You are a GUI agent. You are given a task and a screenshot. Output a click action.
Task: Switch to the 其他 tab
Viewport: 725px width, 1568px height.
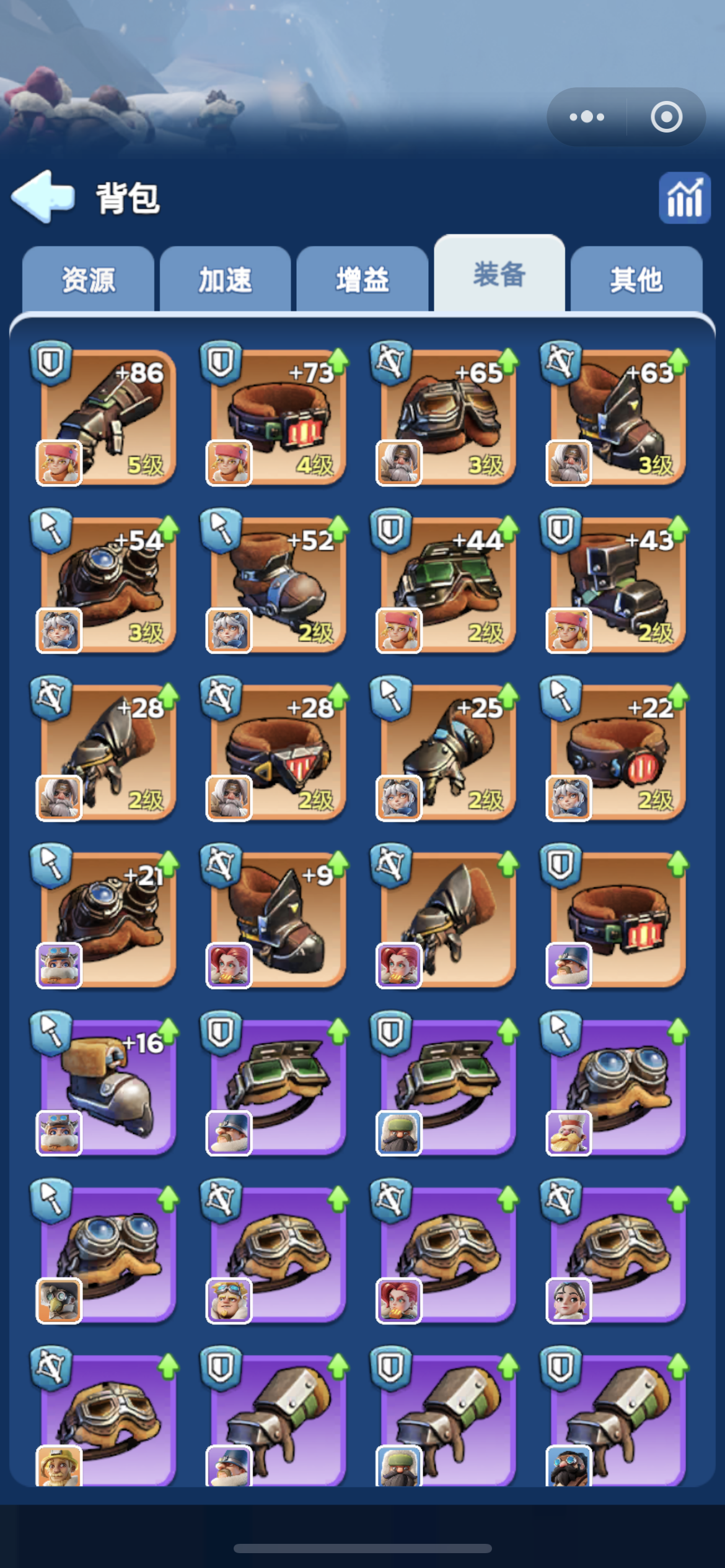click(636, 279)
